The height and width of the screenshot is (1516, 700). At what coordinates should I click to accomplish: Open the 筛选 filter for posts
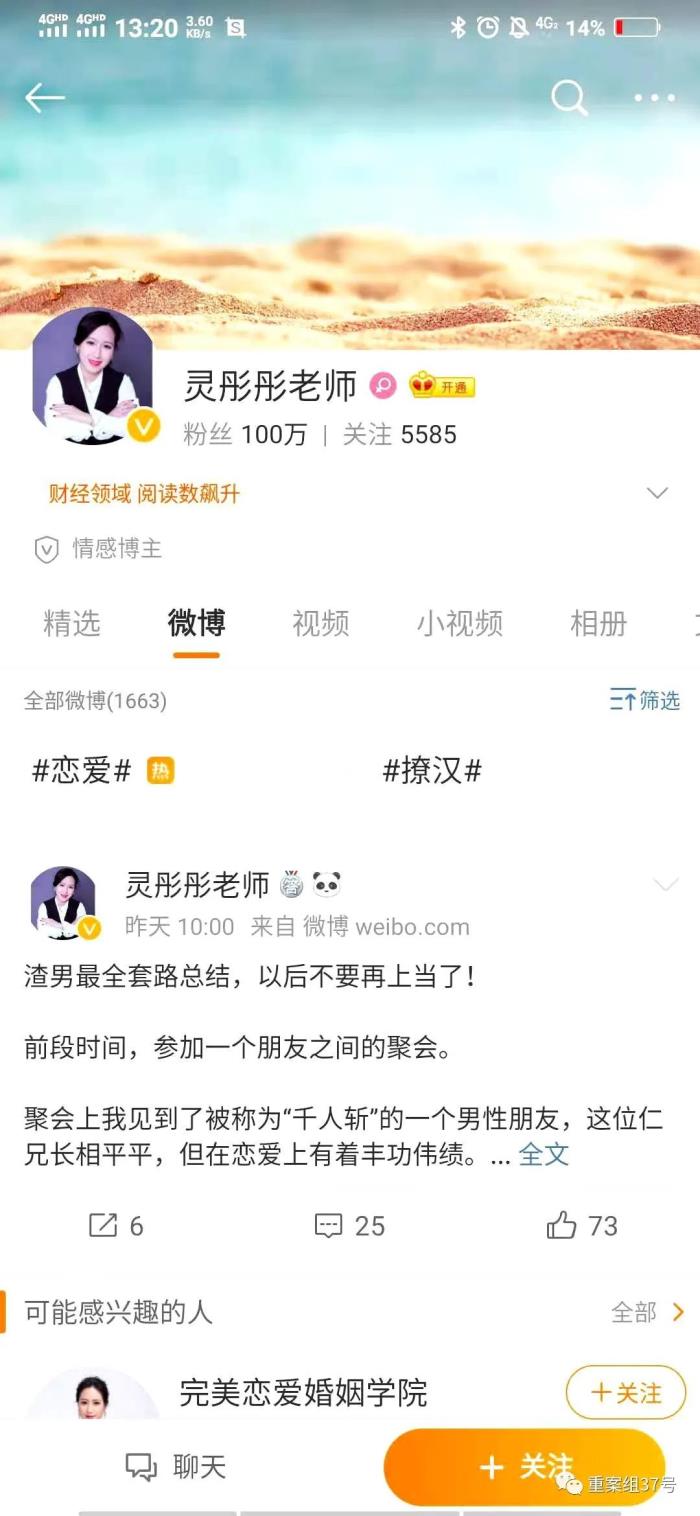(645, 701)
